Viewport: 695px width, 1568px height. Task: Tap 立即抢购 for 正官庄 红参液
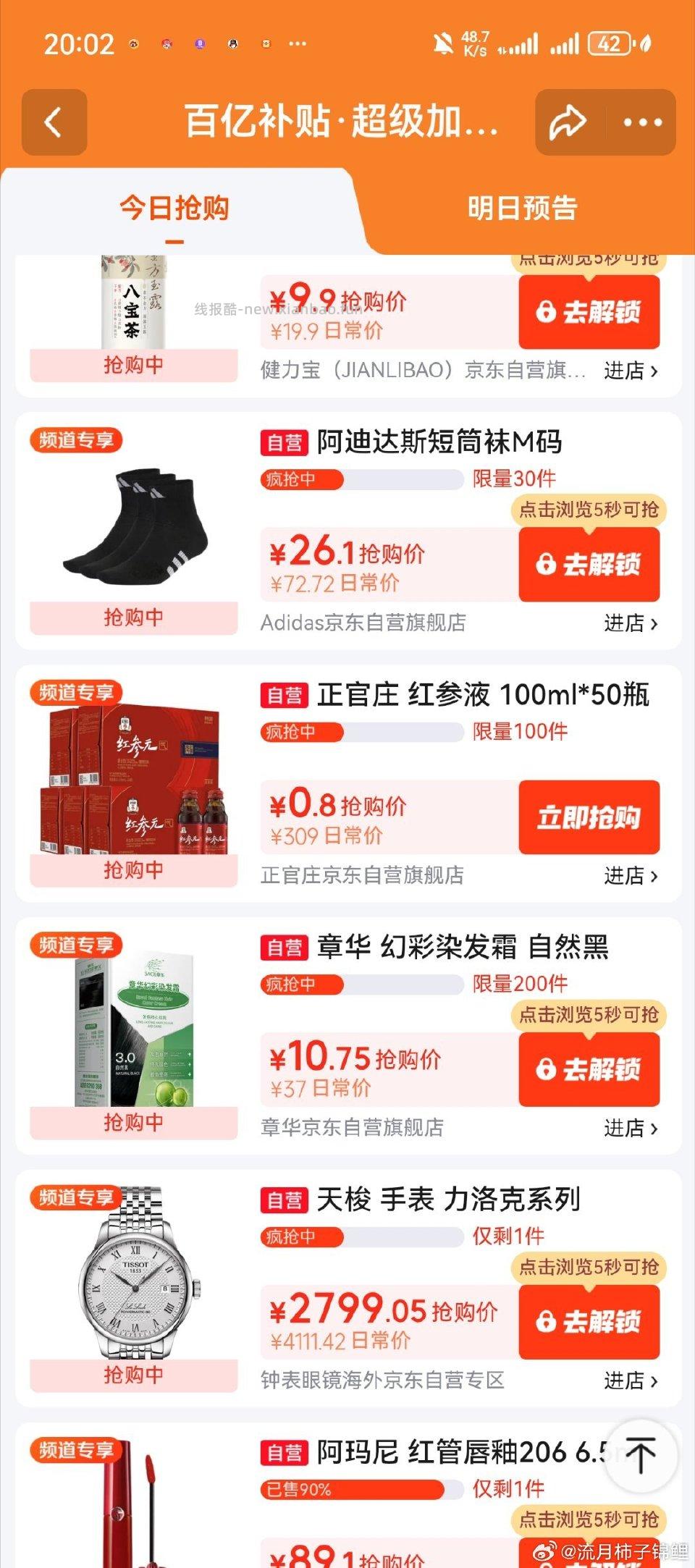589,815
